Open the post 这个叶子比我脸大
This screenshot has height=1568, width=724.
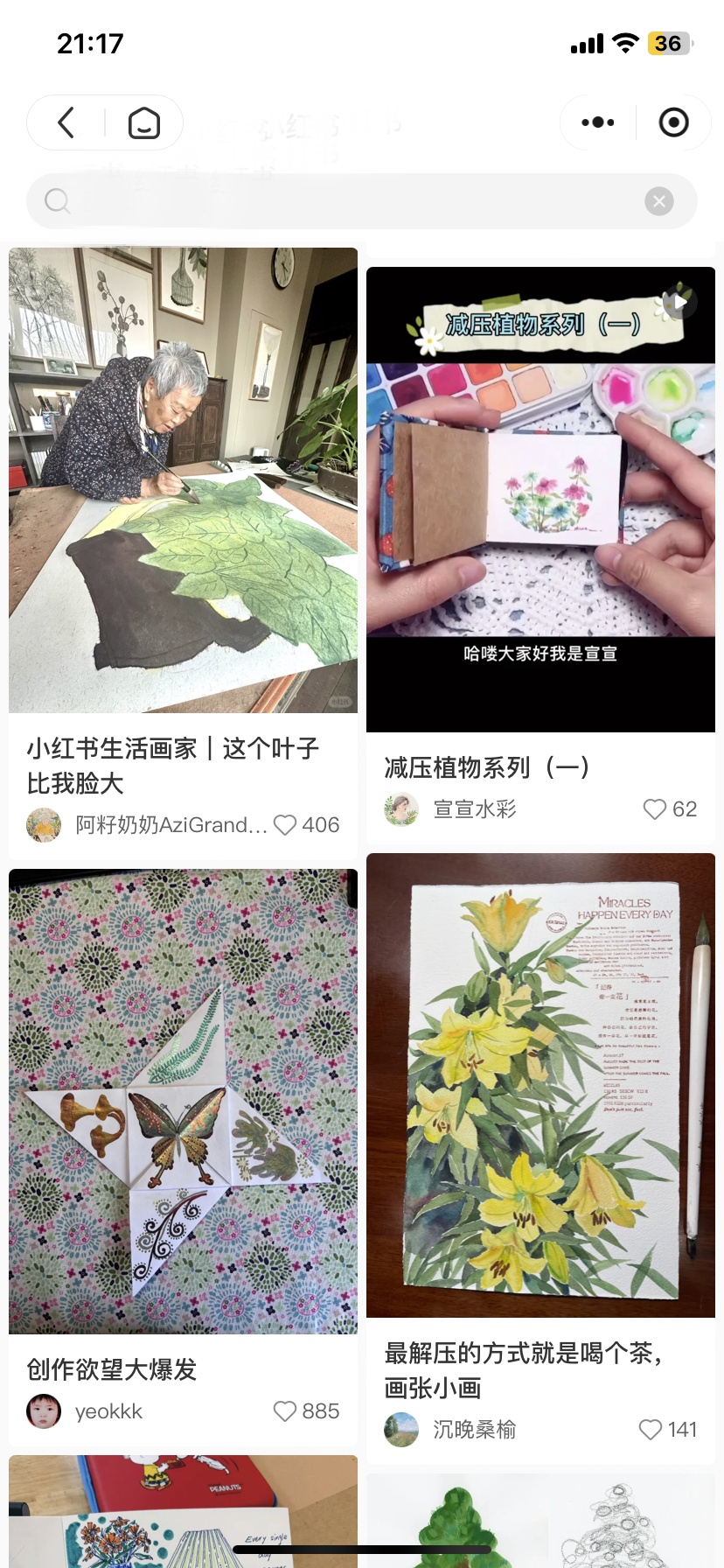183,479
